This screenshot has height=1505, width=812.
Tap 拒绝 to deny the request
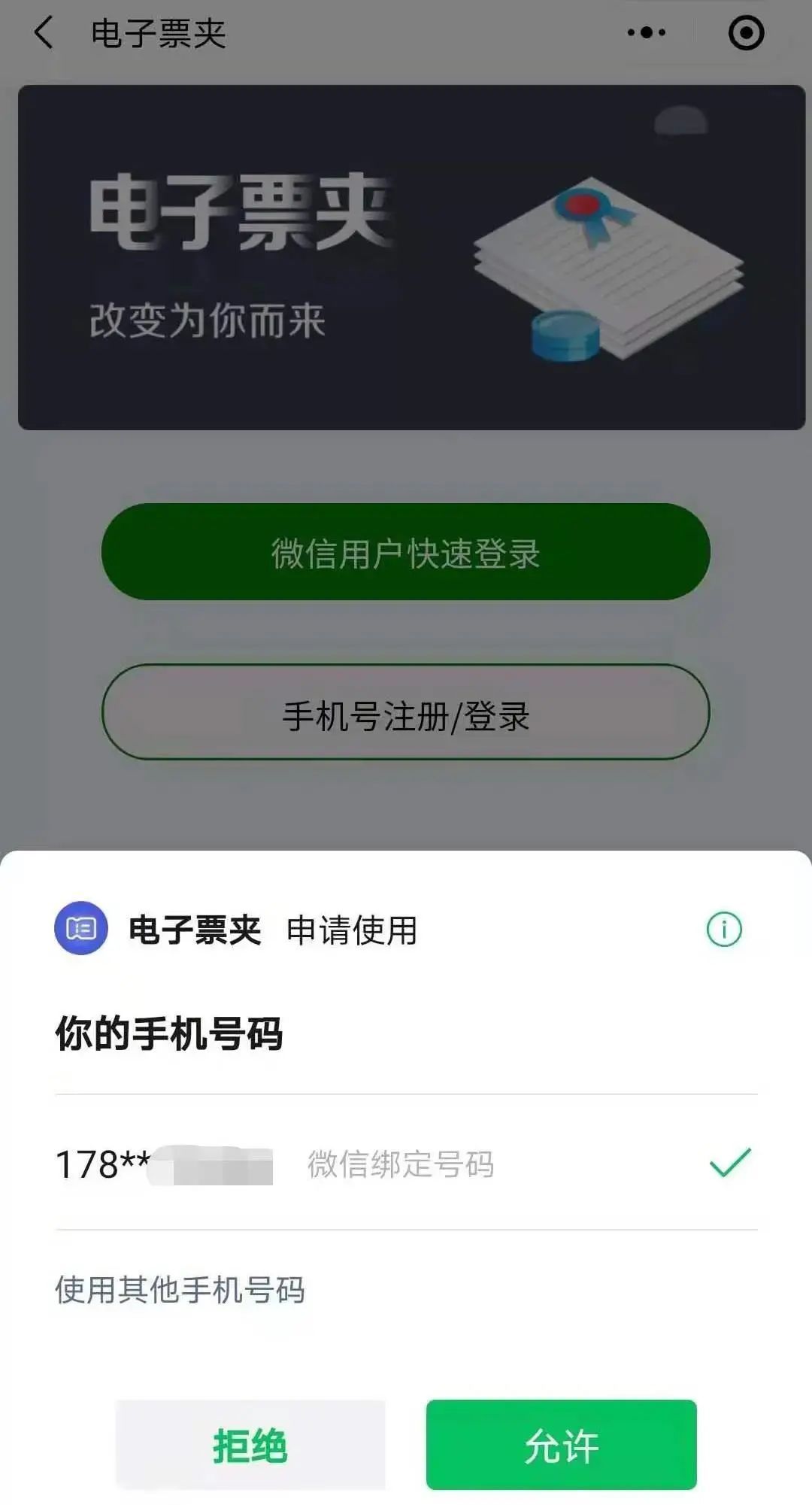point(250,1444)
